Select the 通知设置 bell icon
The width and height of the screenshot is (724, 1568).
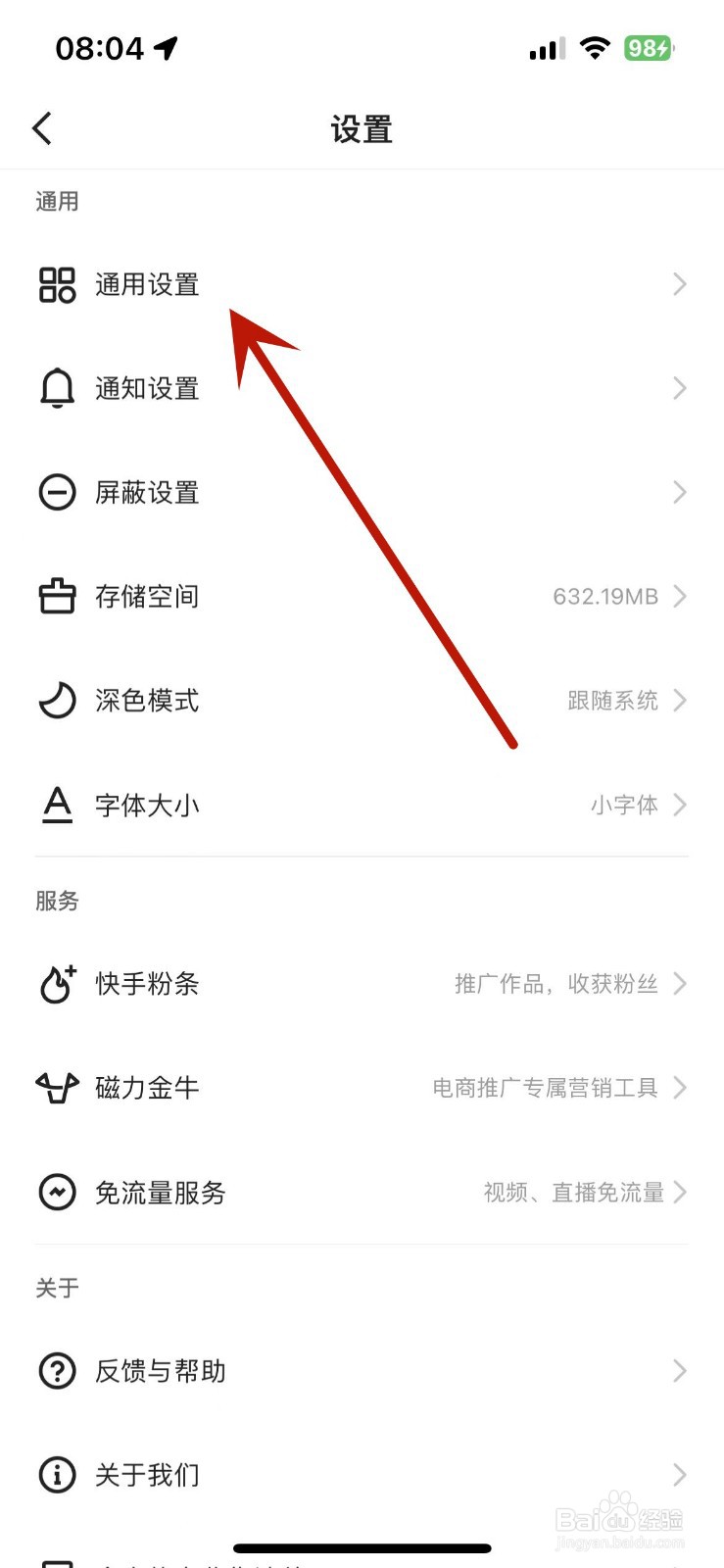point(57,388)
